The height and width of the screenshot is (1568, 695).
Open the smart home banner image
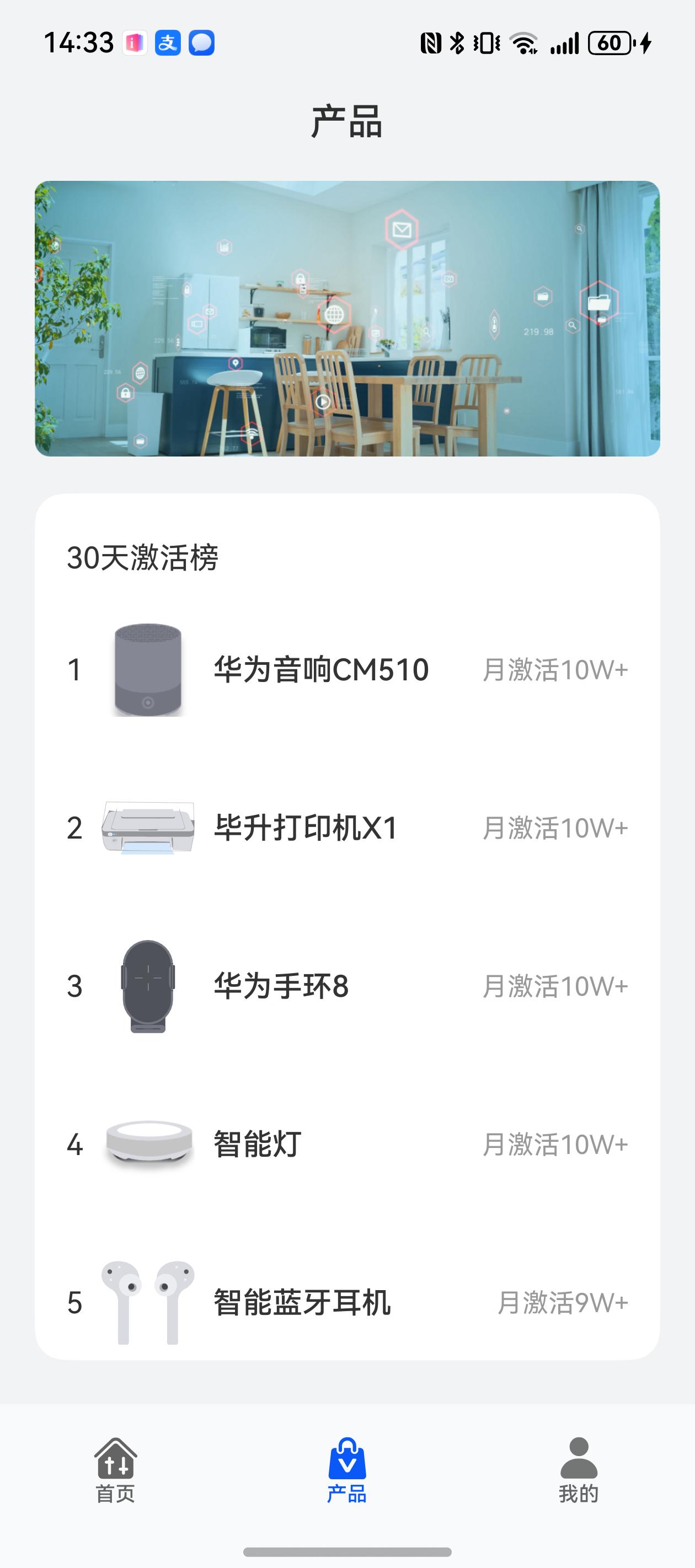(x=347, y=318)
